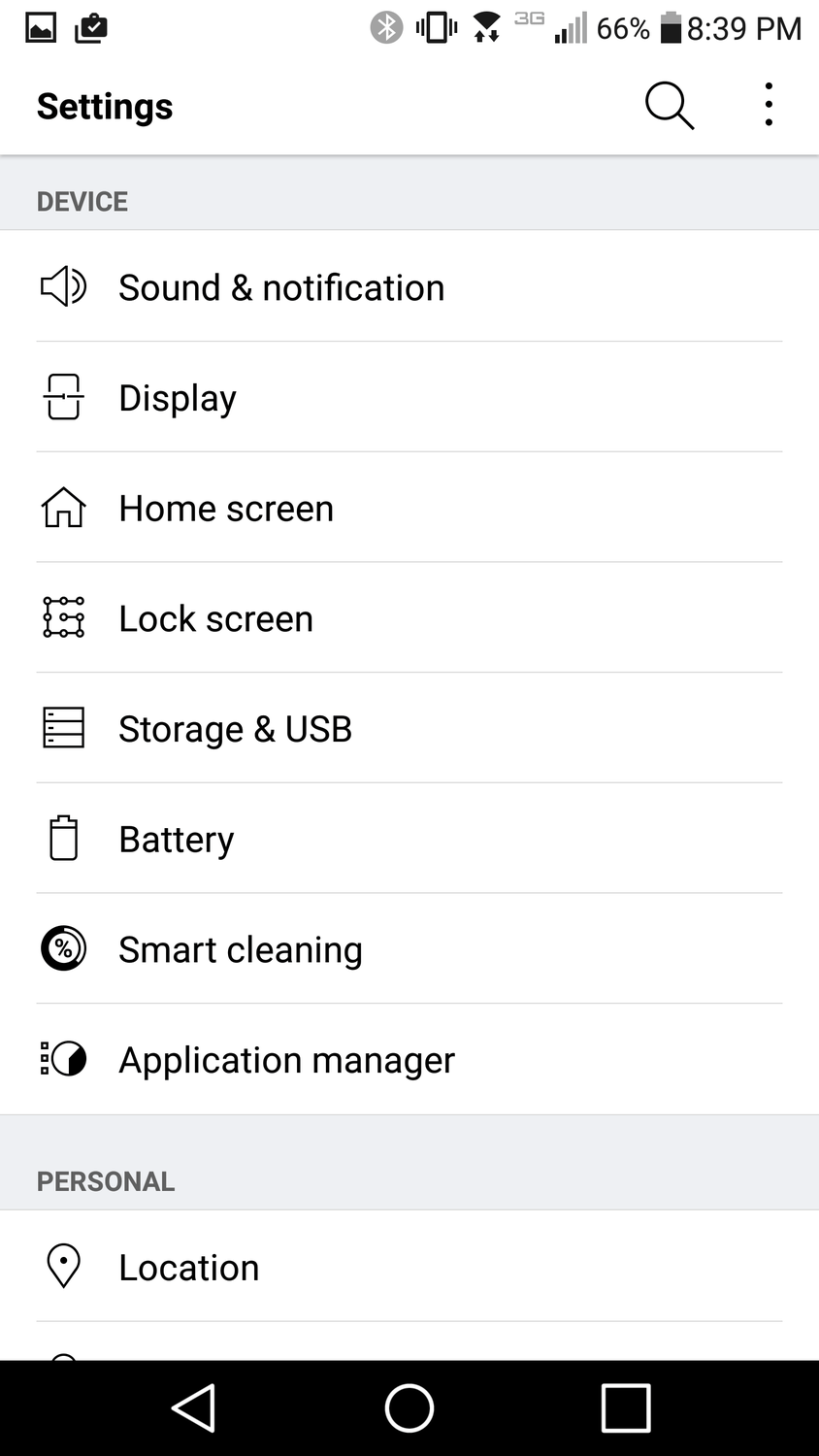This screenshot has width=819, height=1456.
Task: Select Lock screen
Action: pos(409,618)
